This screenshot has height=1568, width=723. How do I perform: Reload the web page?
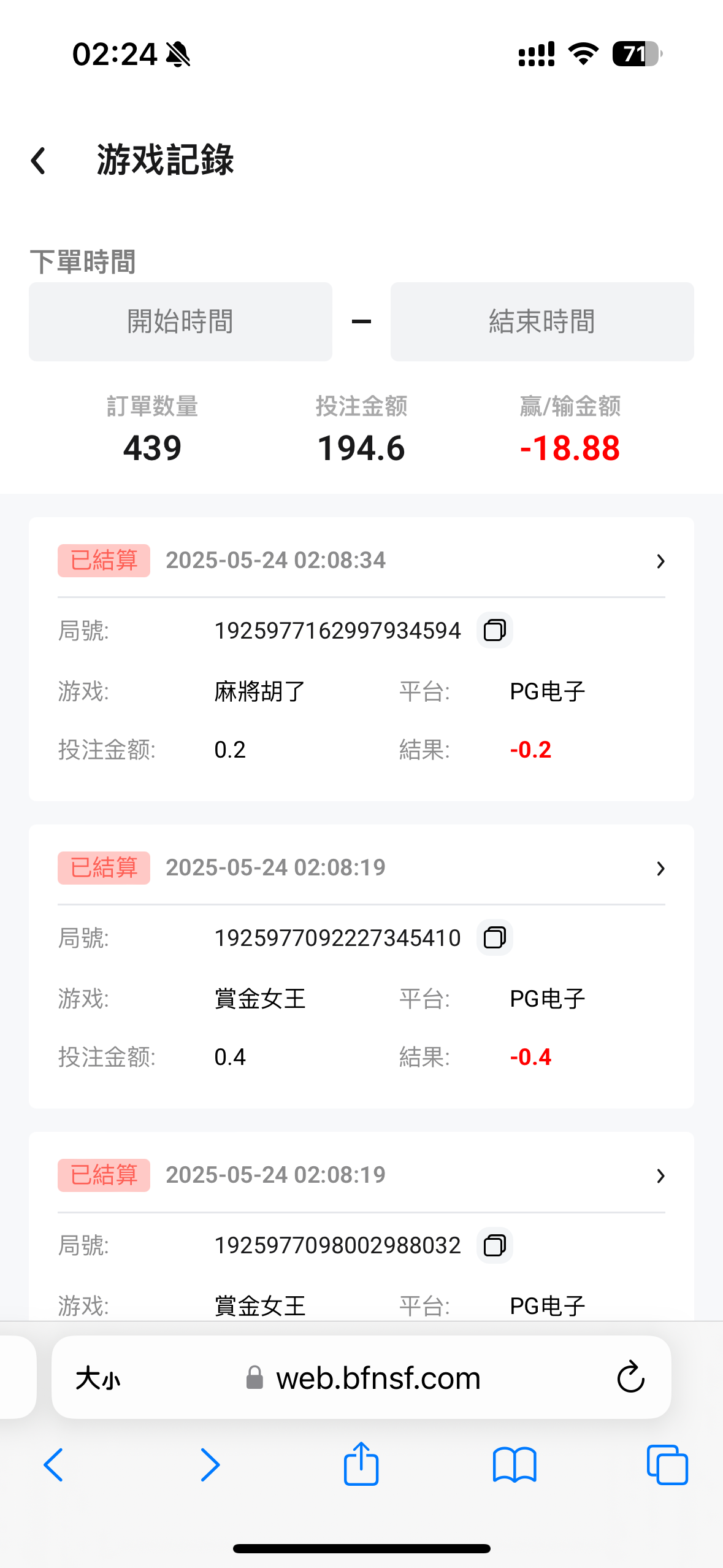[630, 1377]
